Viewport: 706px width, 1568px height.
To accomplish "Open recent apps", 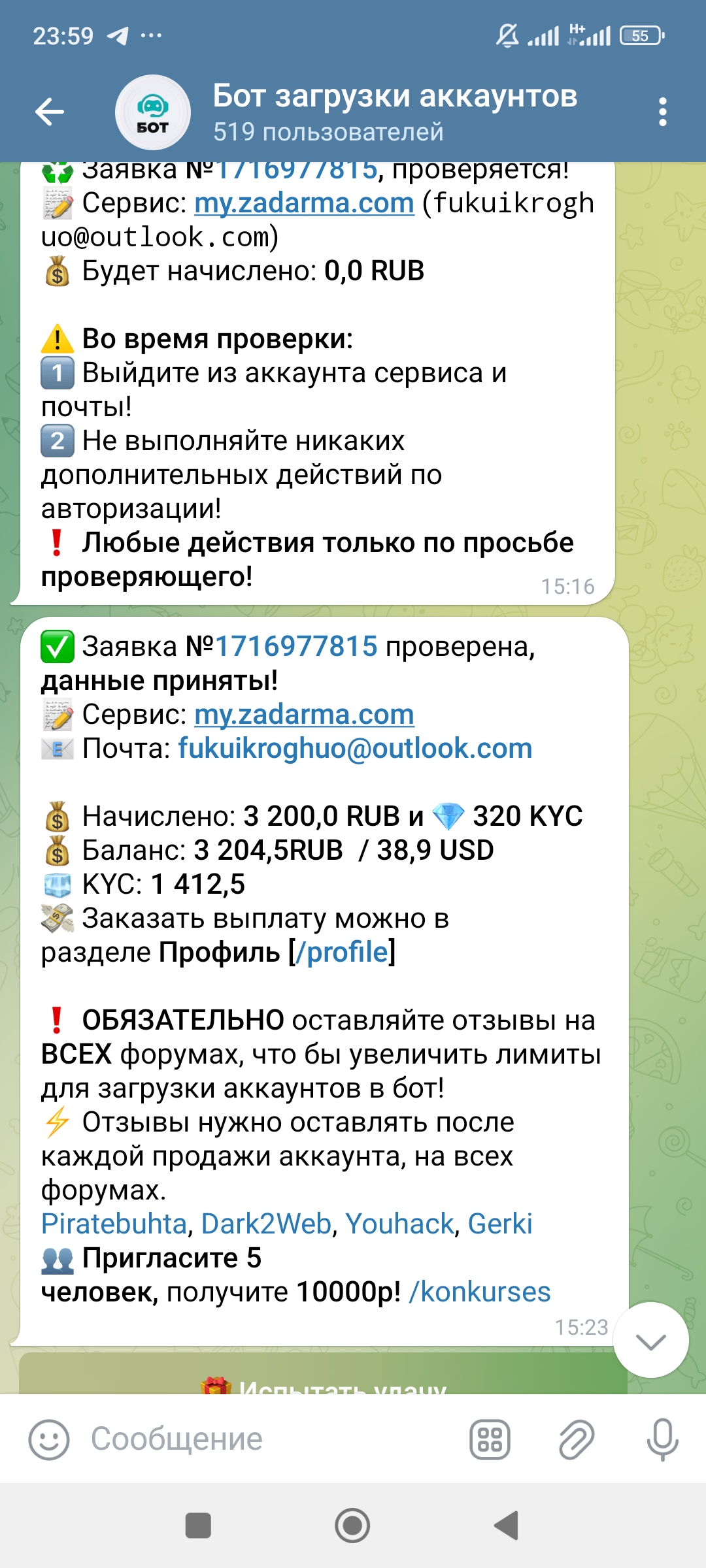I will (x=198, y=1526).
